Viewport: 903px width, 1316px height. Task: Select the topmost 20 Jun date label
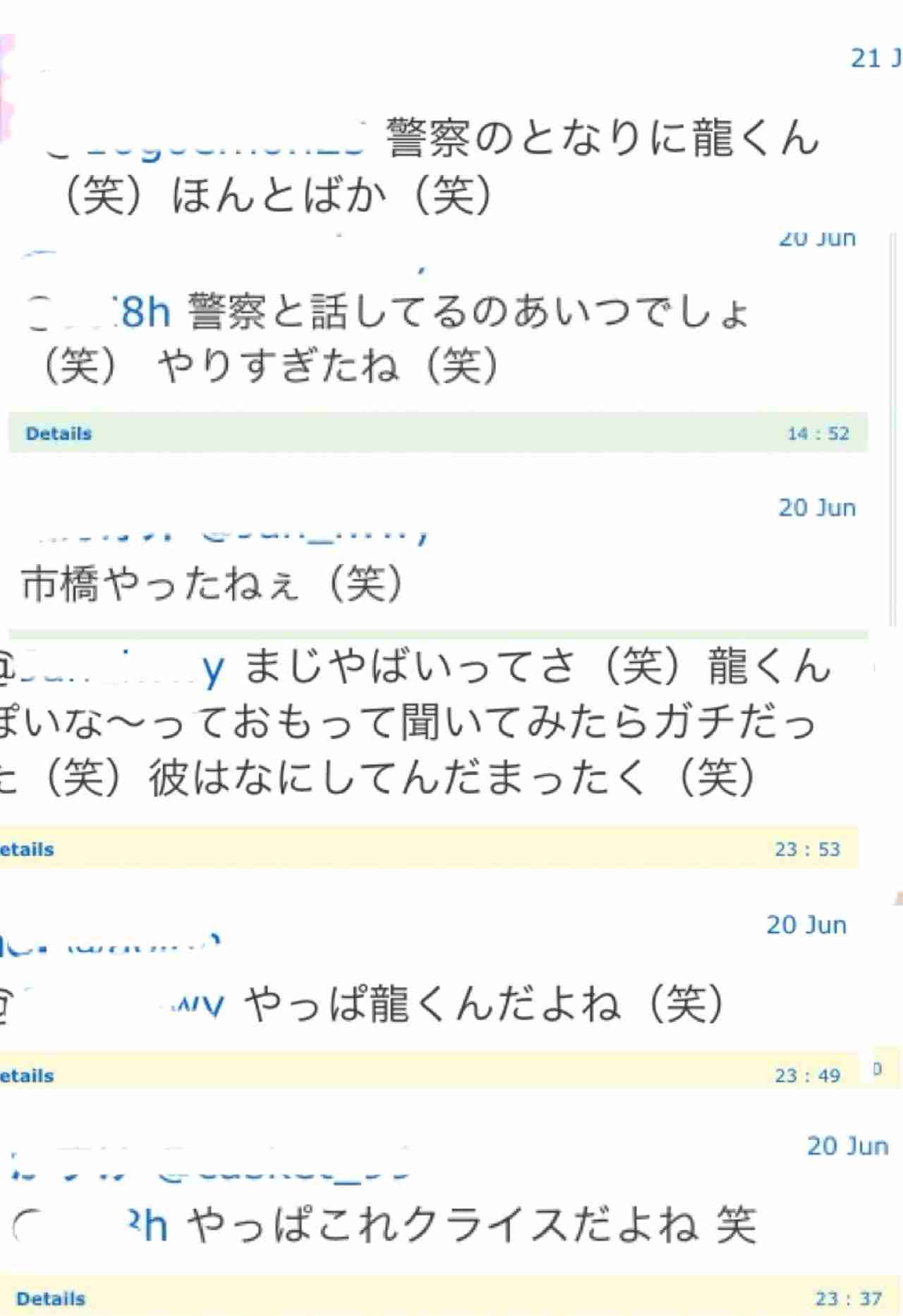point(818,238)
